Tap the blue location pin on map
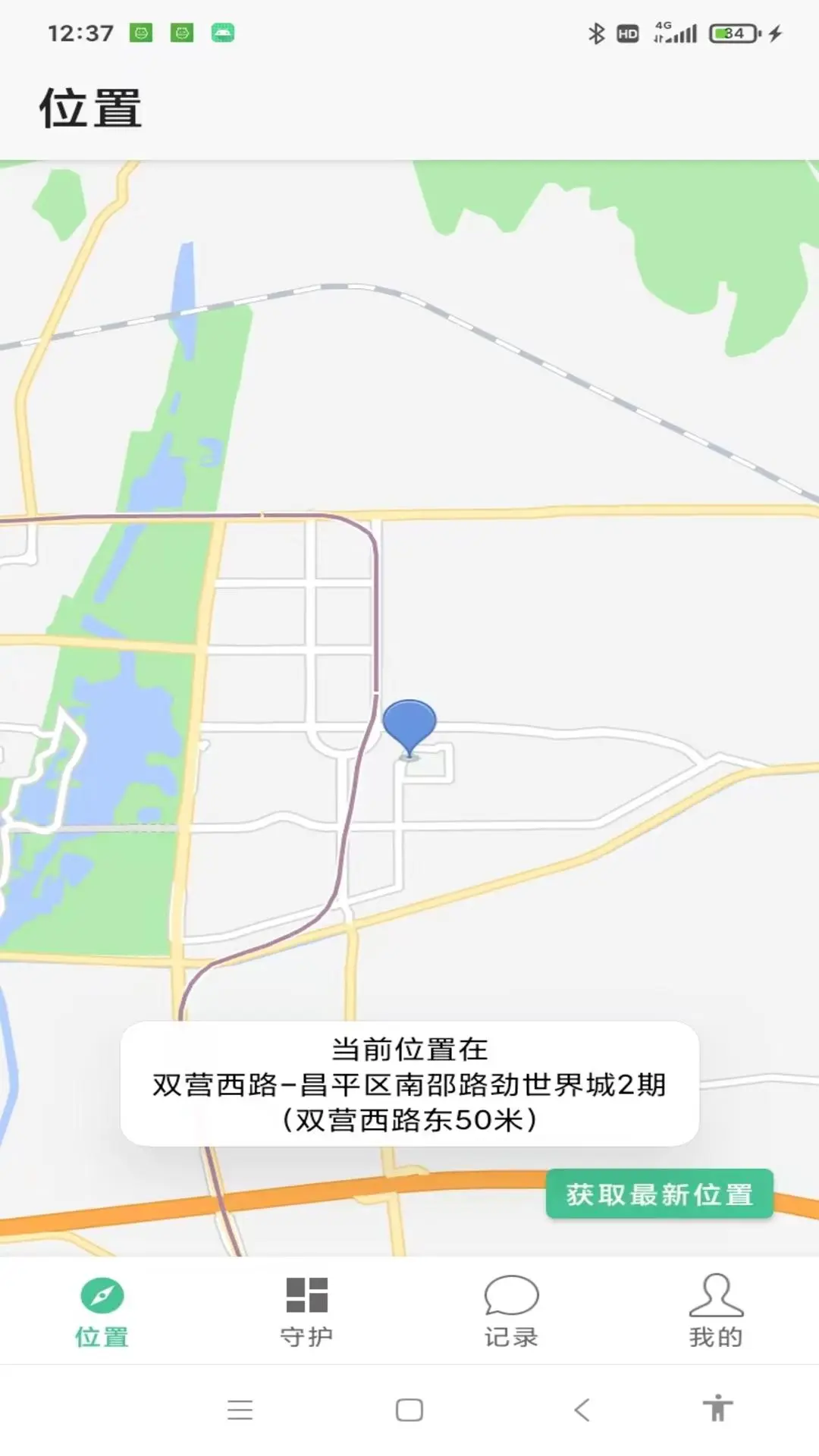 coord(409,725)
